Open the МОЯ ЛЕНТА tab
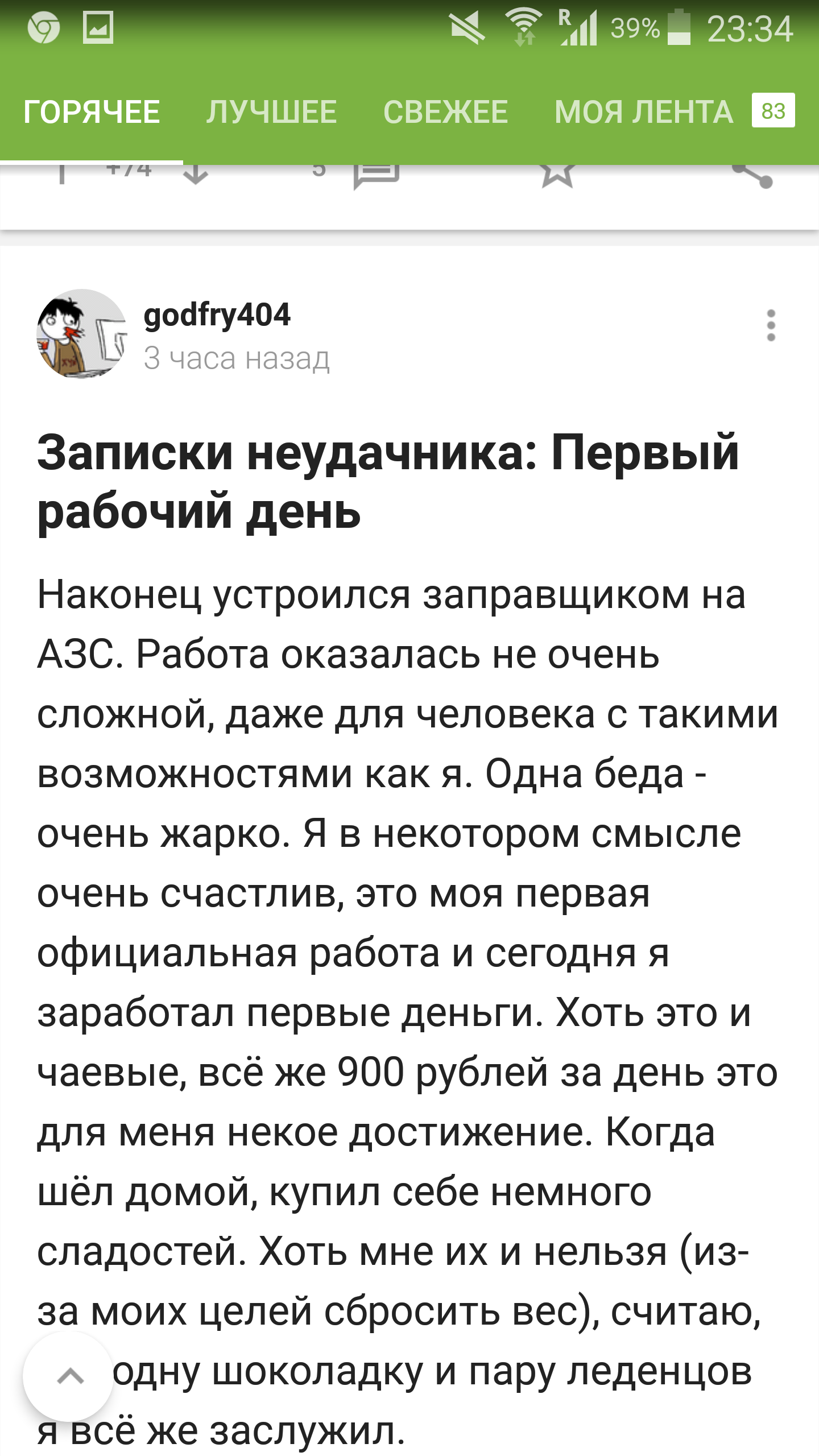This screenshot has height=1456, width=819. coord(674,111)
